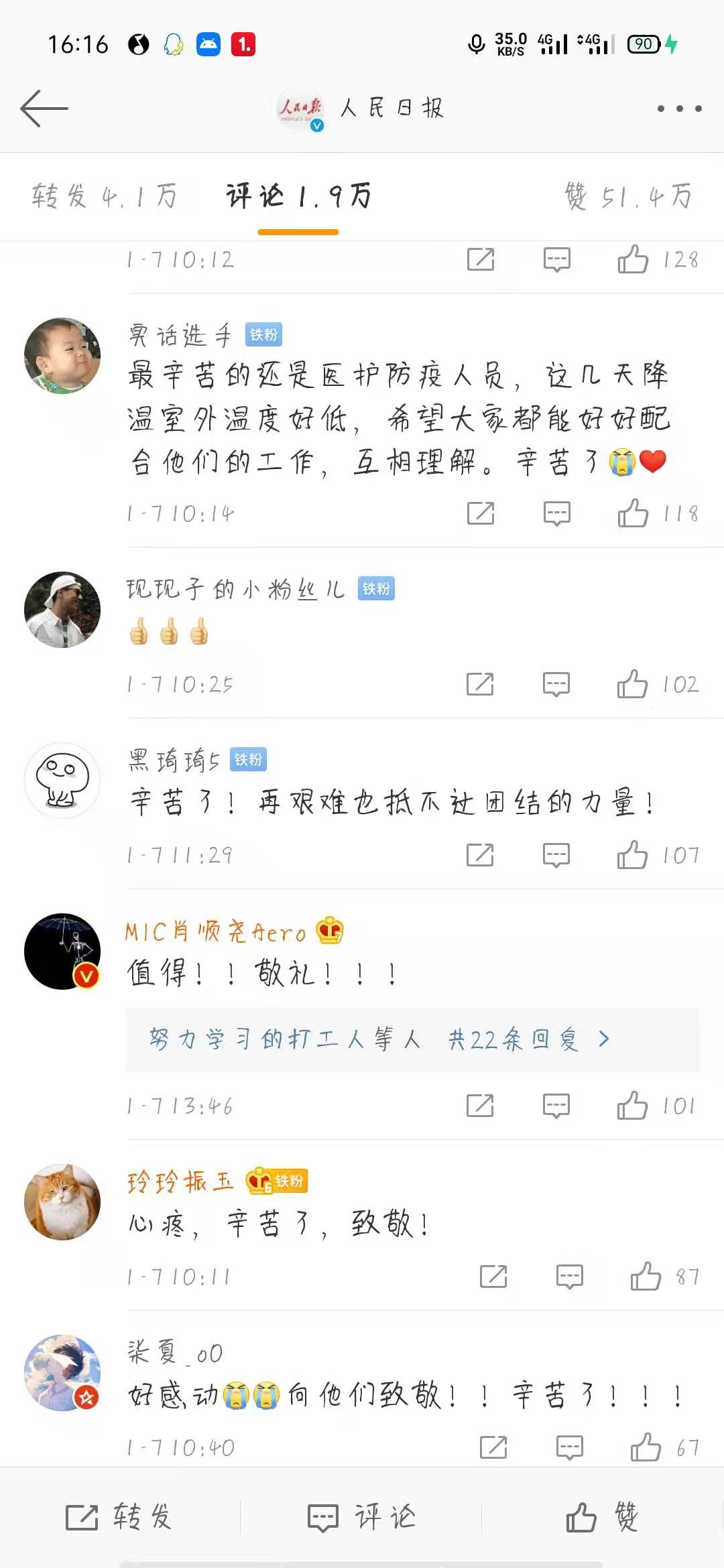Like the comment with 128 likes
The height and width of the screenshot is (1568, 724).
633,259
